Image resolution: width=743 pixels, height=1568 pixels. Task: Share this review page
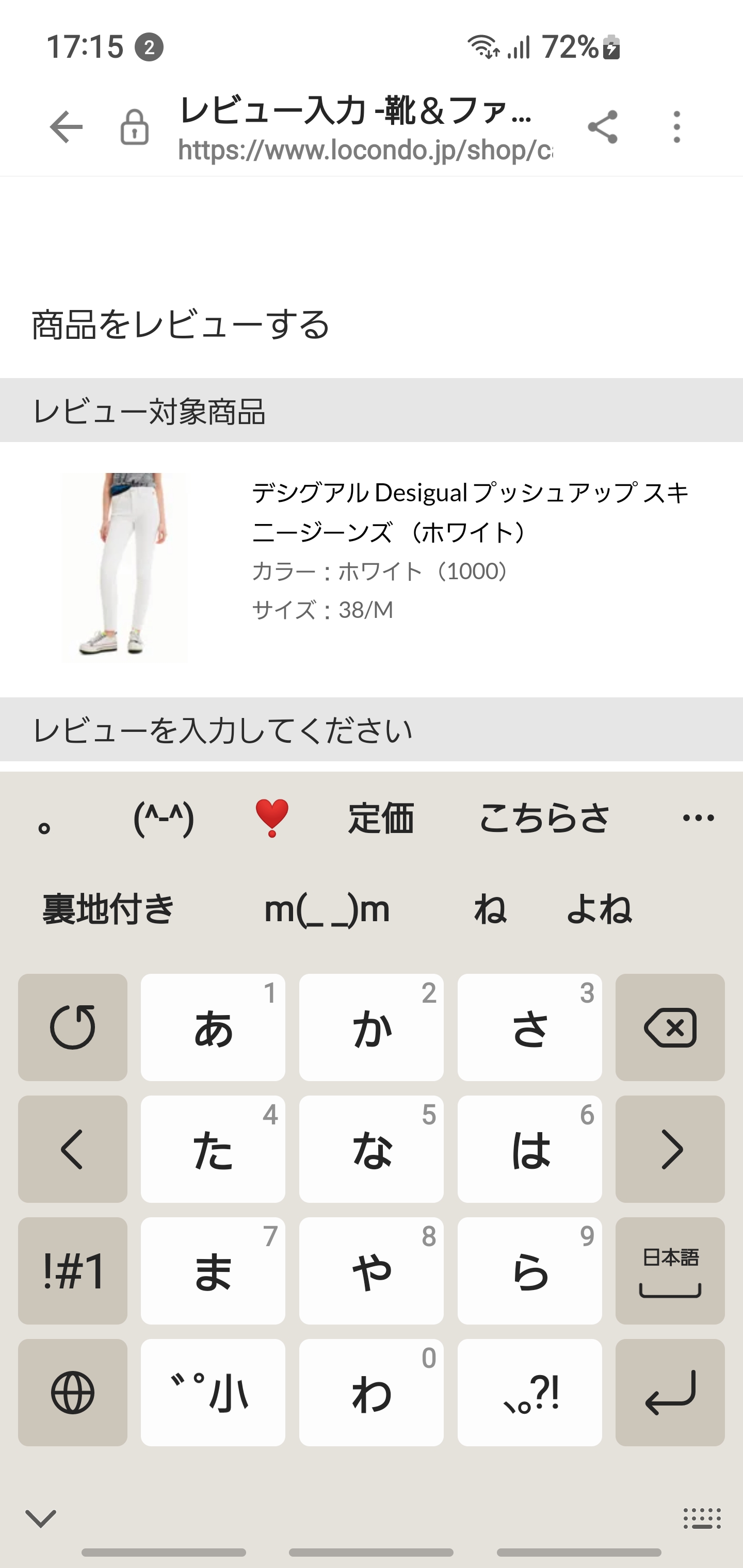click(x=602, y=127)
